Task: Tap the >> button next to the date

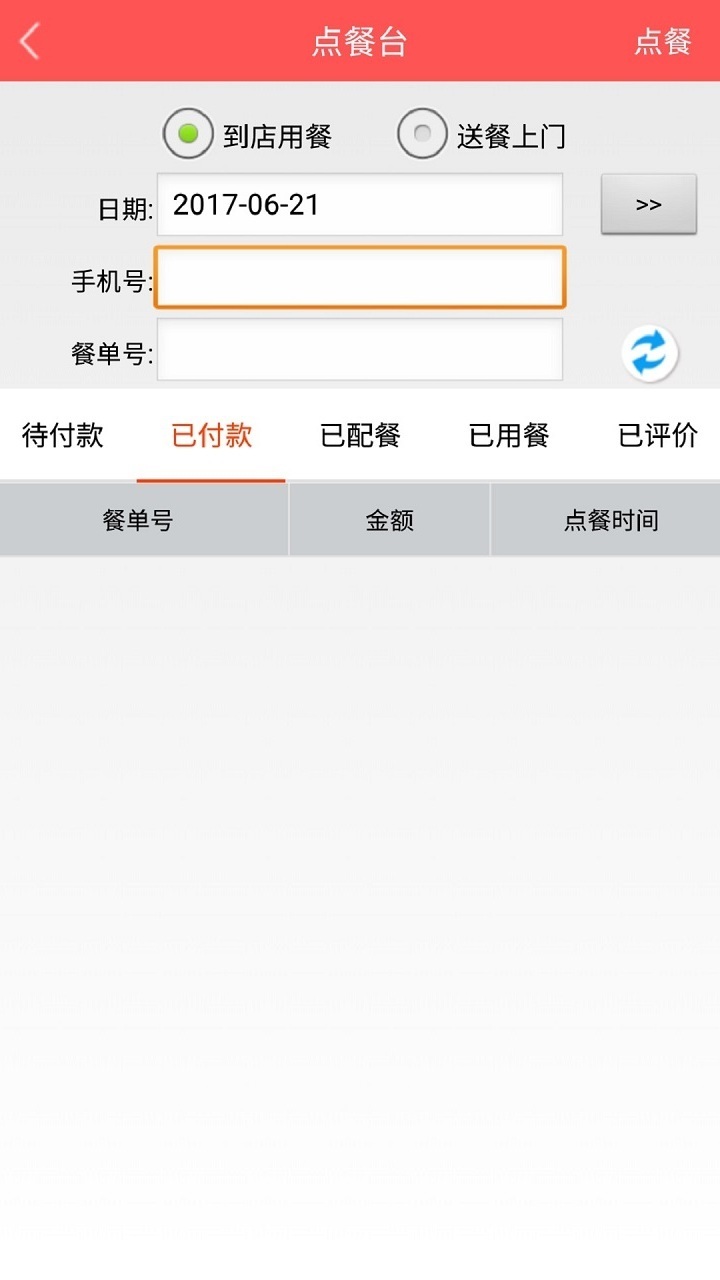Action: point(648,204)
